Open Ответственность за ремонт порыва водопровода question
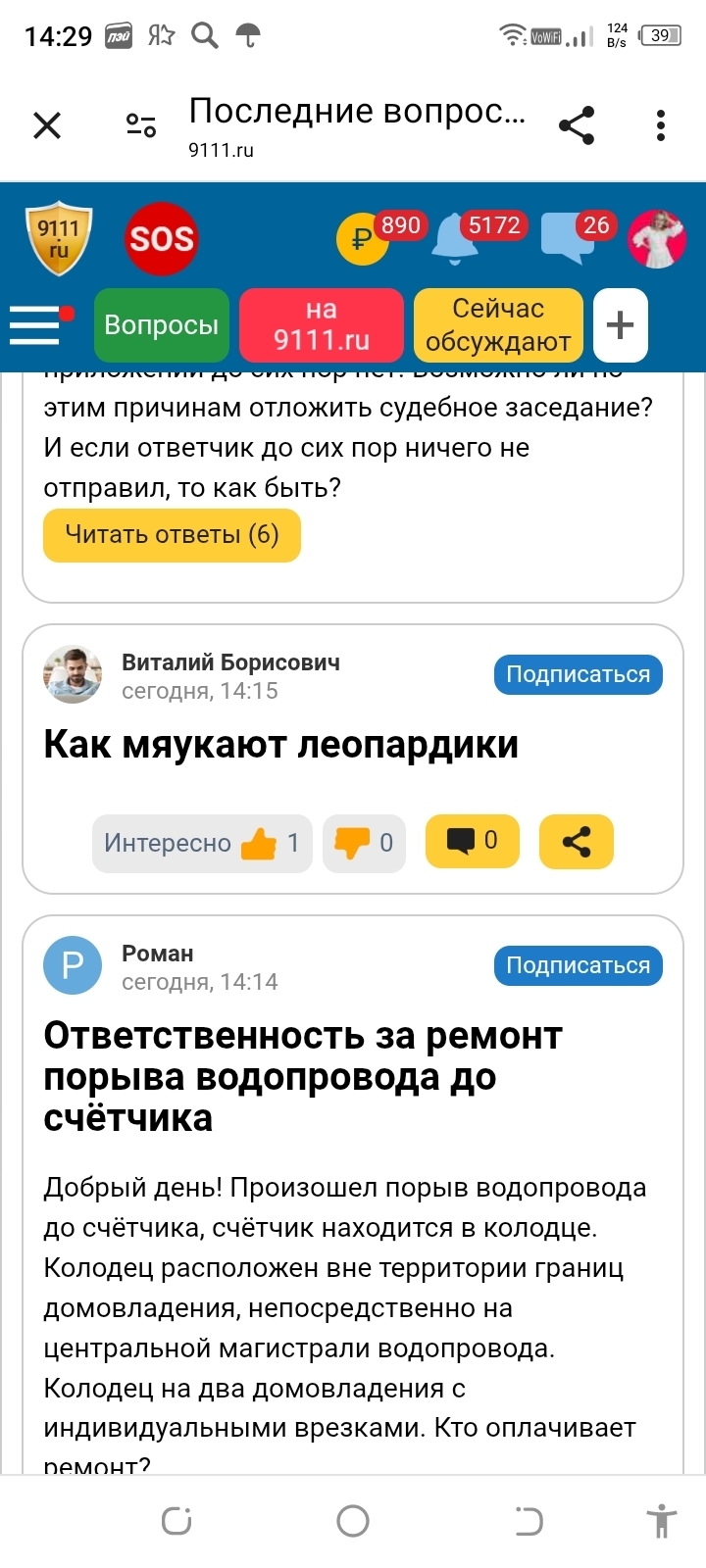 pos(303,1076)
